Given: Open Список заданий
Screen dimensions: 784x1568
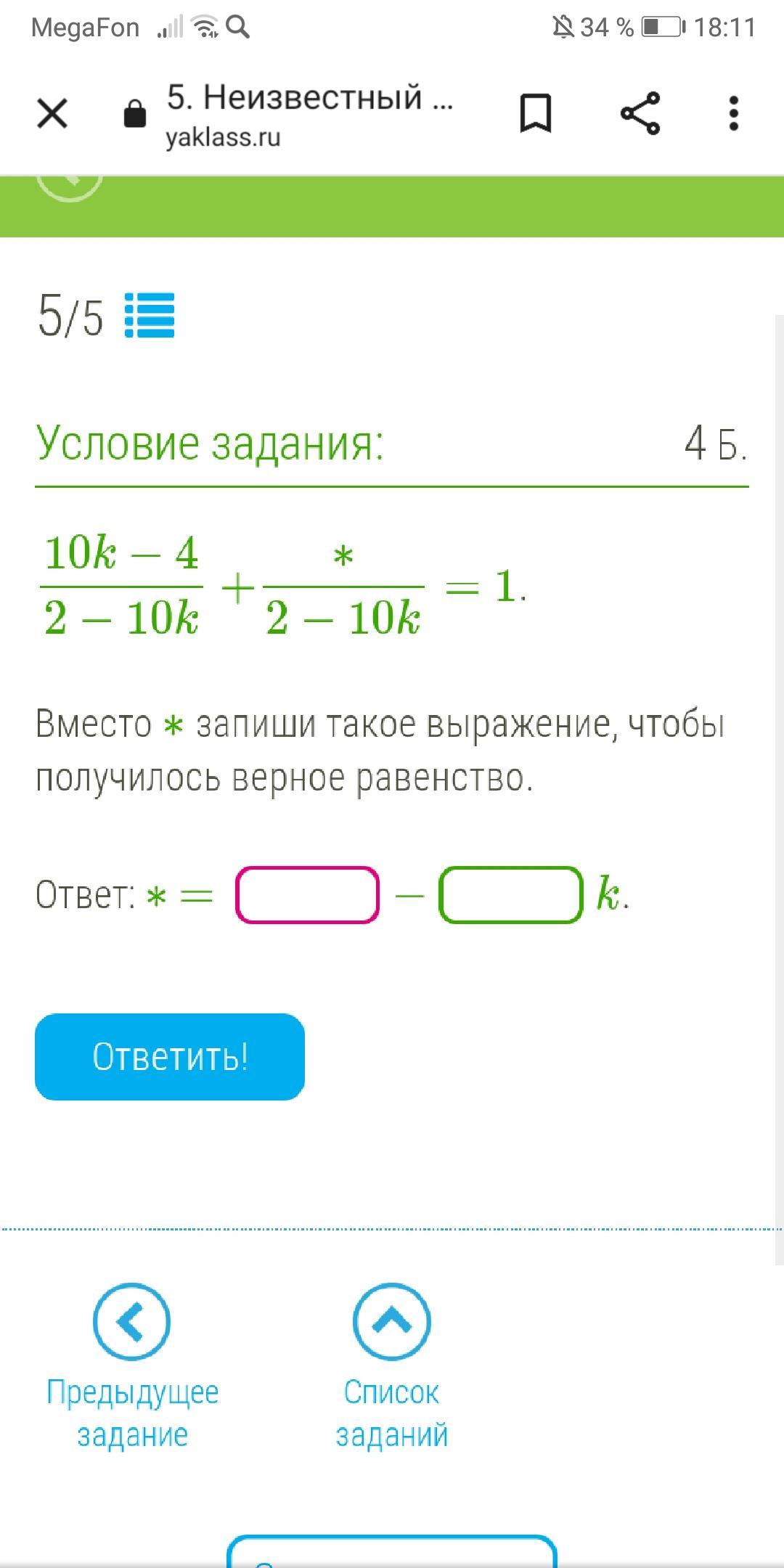Looking at the screenshot, I should (x=391, y=1365).
